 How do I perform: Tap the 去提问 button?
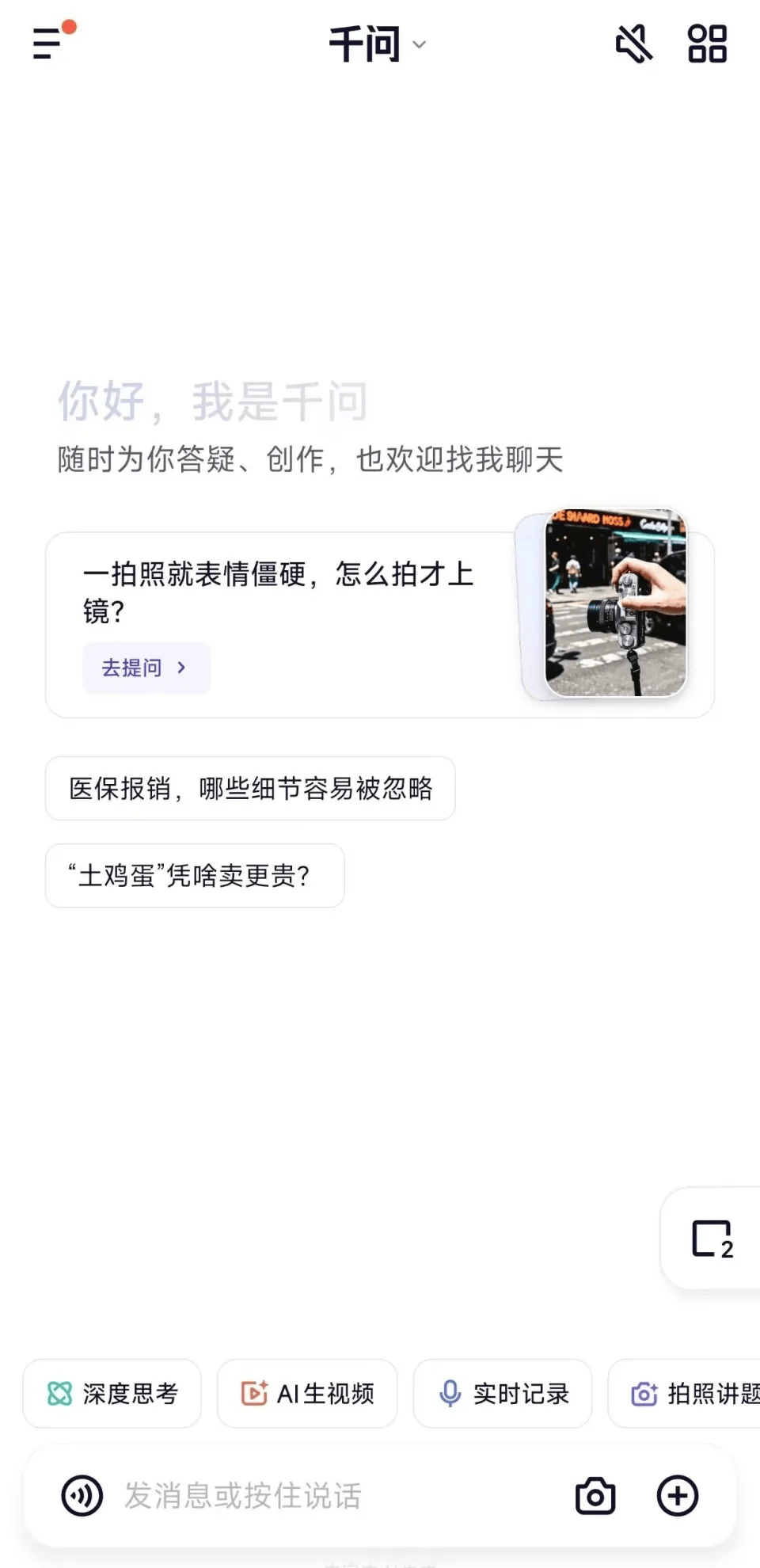[x=146, y=668]
